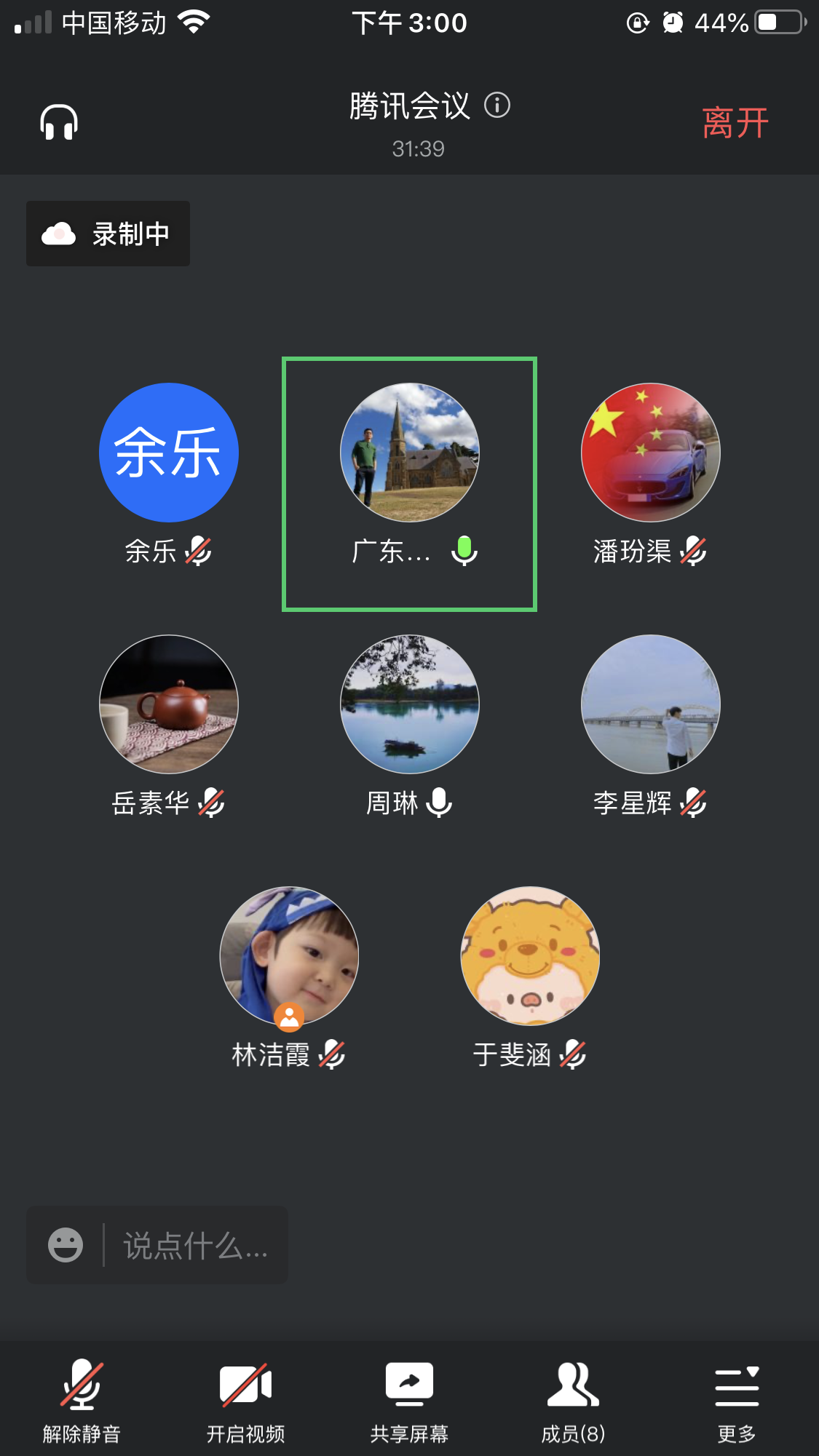819x1456 pixels.
Task: Select participant 于斐涵
Action: tap(530, 956)
